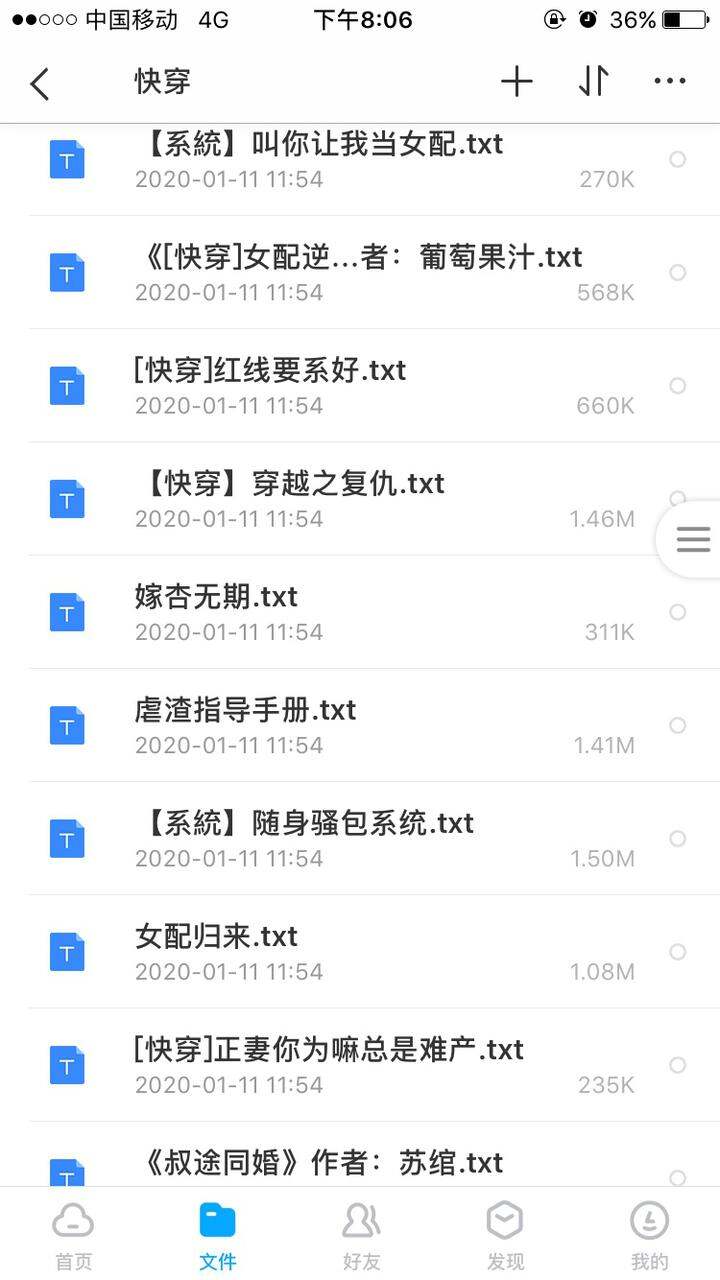Tap the 文件 tab
The height and width of the screenshot is (1280, 720).
click(217, 1234)
